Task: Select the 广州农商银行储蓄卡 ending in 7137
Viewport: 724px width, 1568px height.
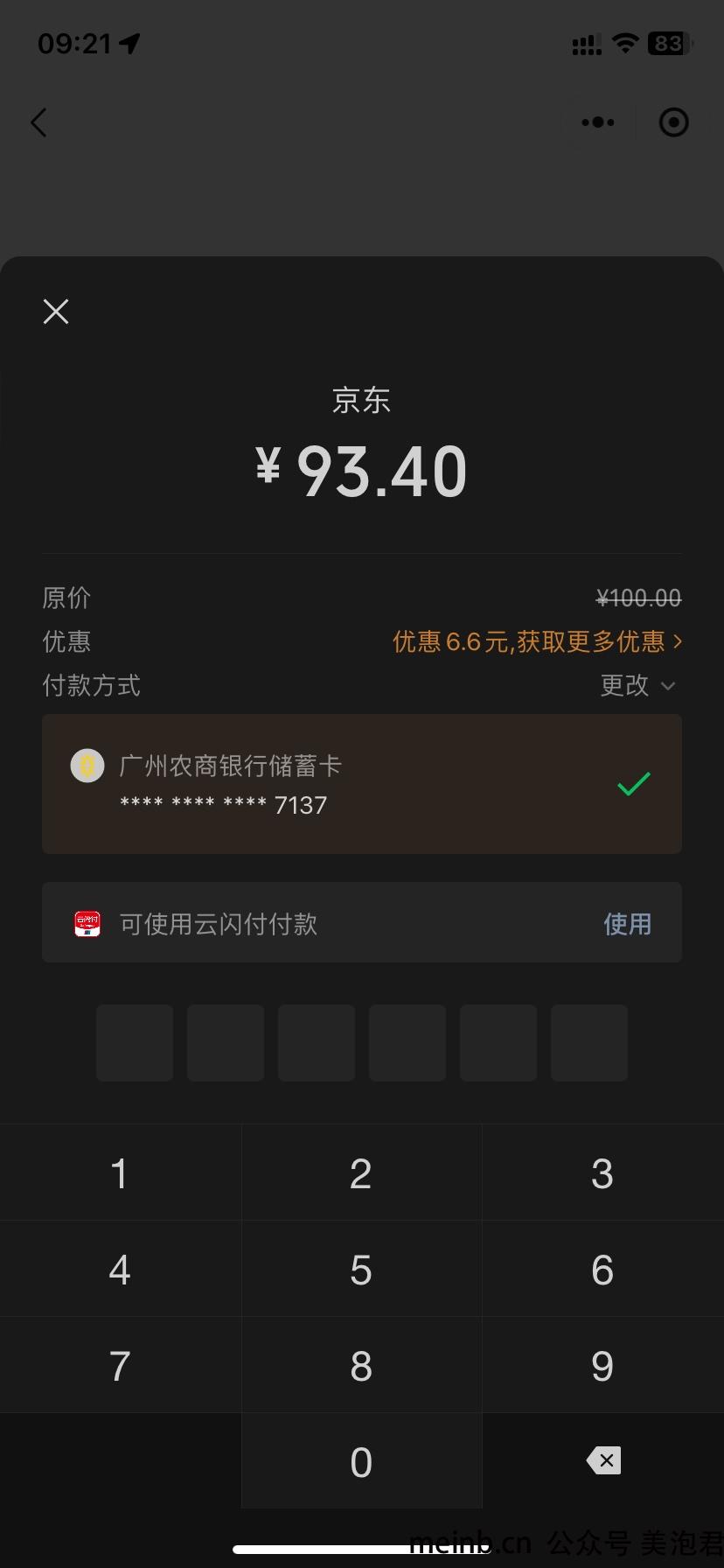Action: (362, 784)
